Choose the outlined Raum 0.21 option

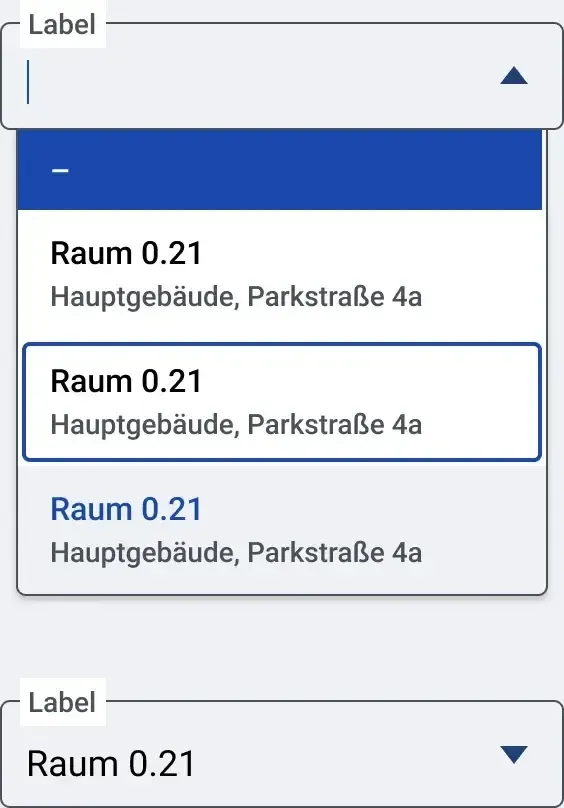coord(282,401)
